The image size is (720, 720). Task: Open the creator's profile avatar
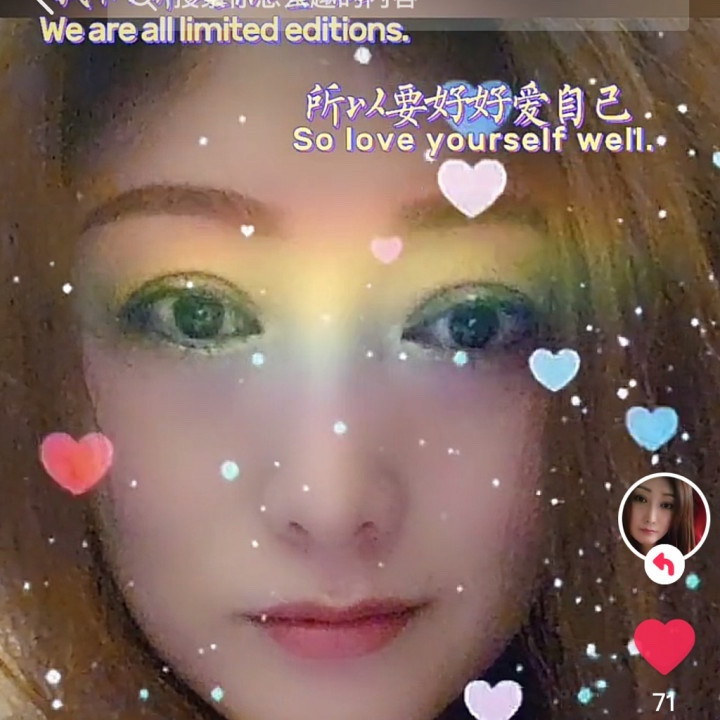pos(664,518)
